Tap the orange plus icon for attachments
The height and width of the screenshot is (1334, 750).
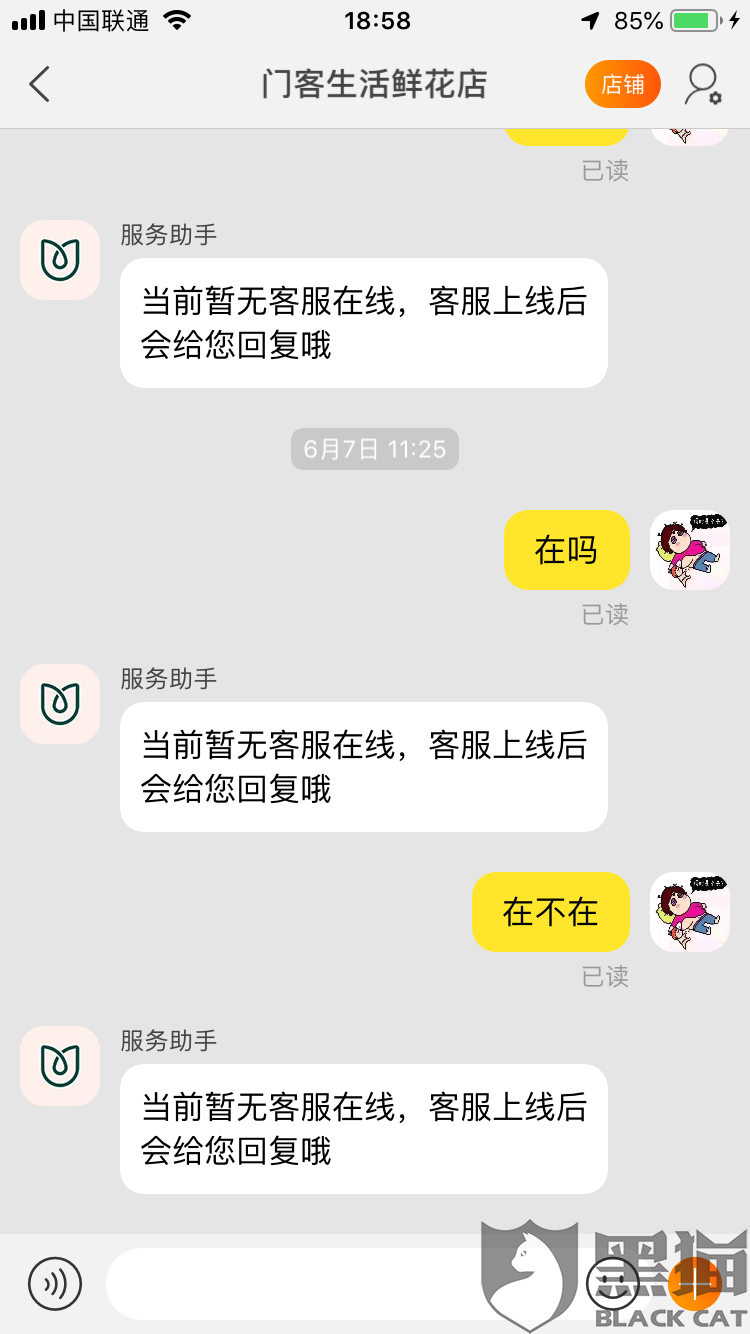[693, 1284]
